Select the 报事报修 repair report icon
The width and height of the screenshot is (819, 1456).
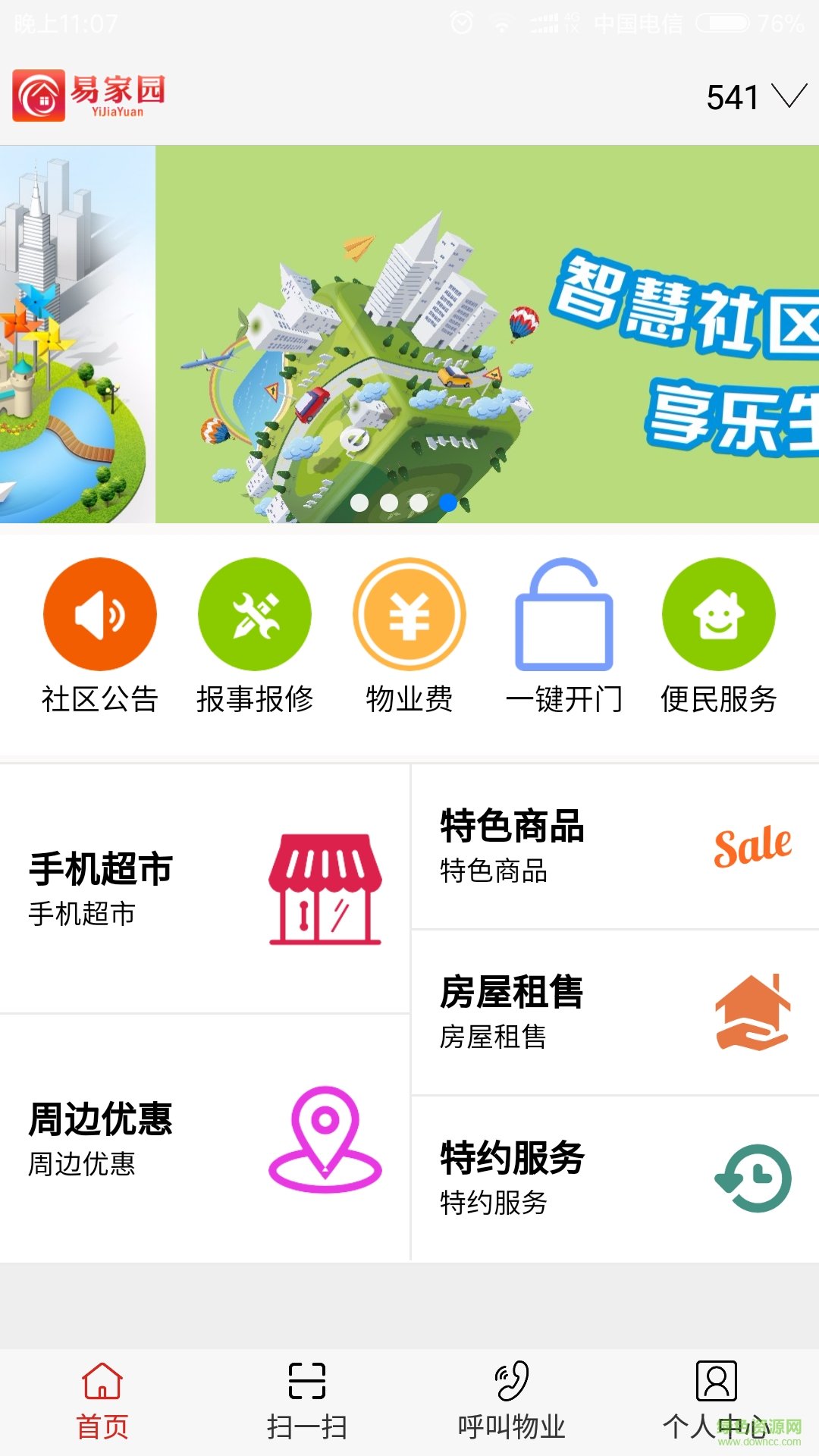click(253, 617)
